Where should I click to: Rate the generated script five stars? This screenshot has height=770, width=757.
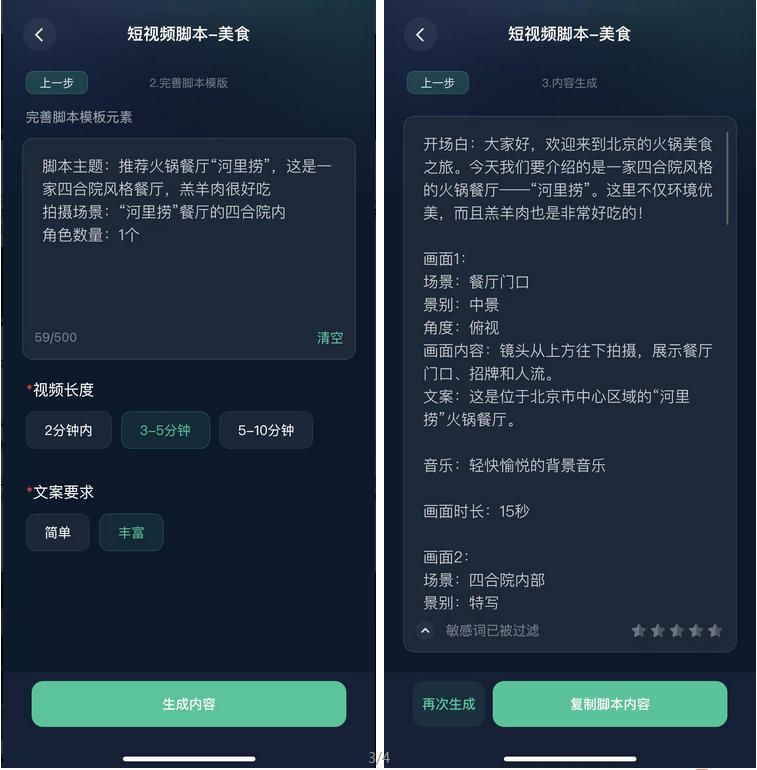(x=714, y=630)
